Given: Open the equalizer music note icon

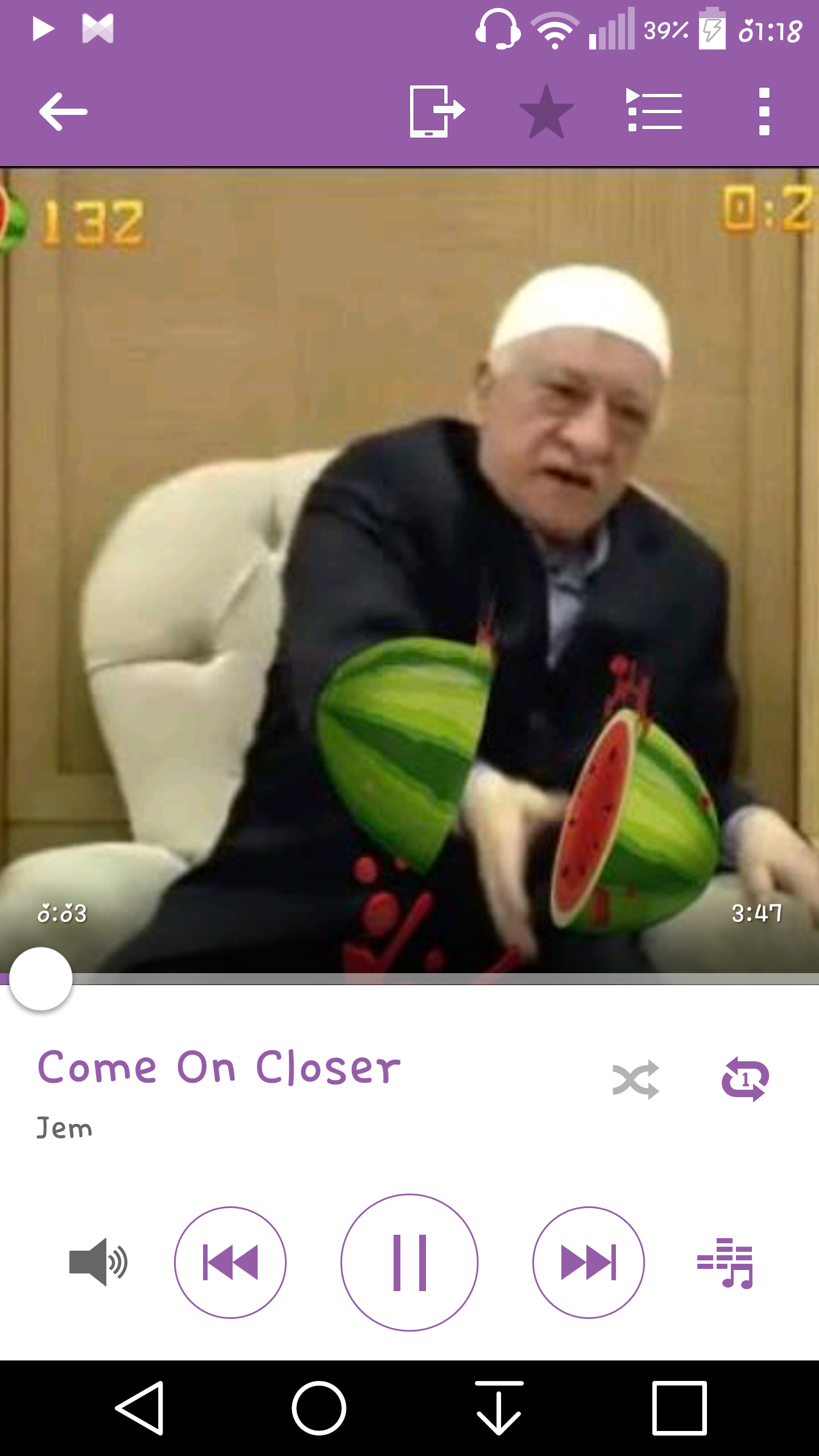Looking at the screenshot, I should point(725,1263).
